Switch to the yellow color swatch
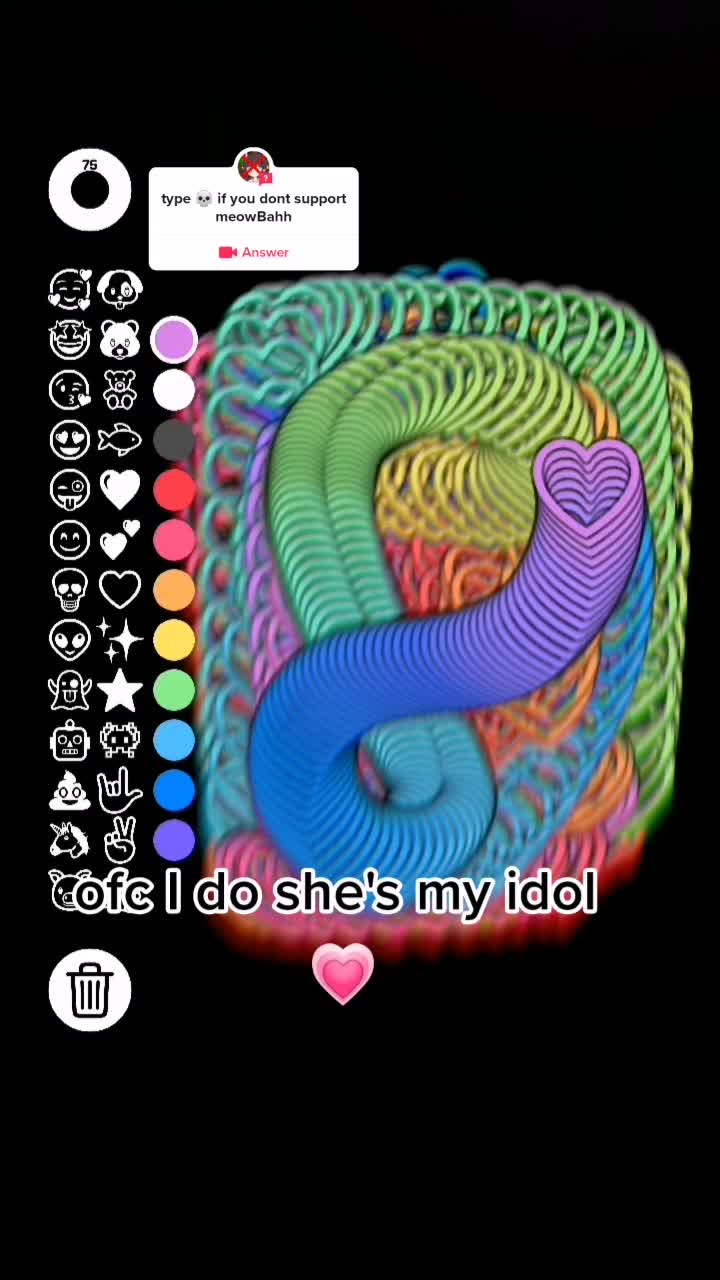This screenshot has height=1280, width=720. tap(174, 640)
